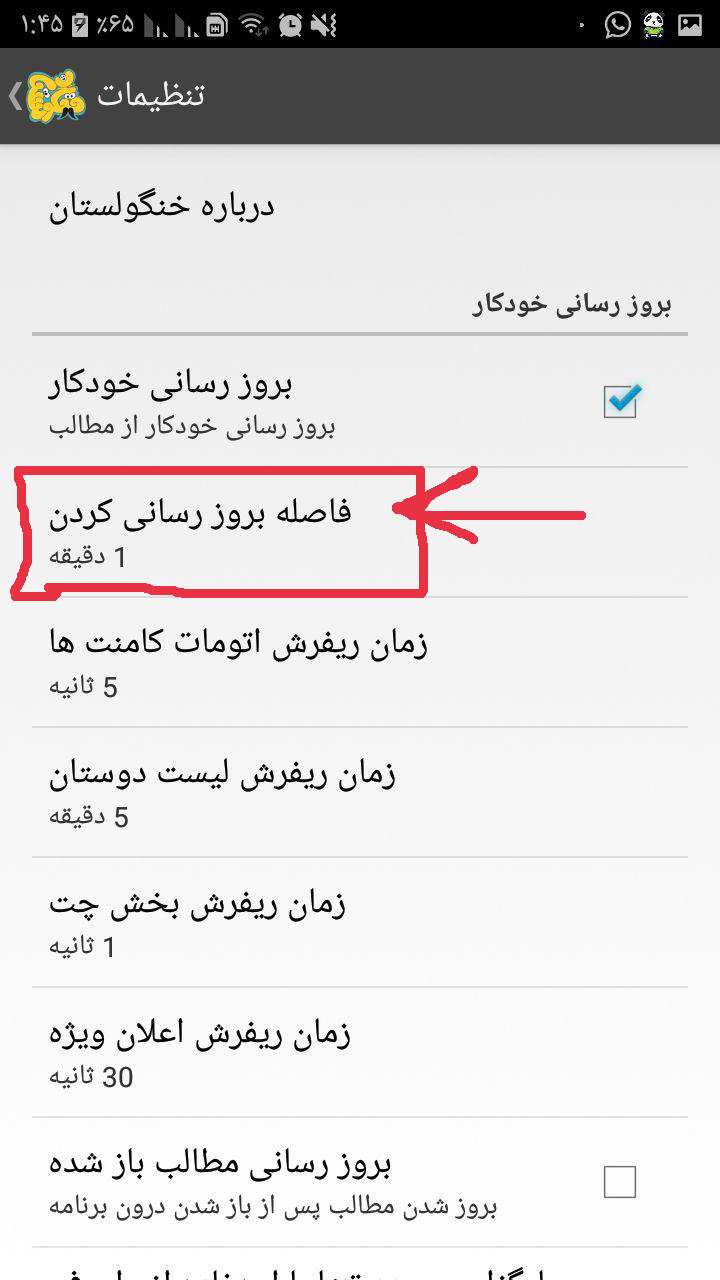Open زمان ریفرش لیست دوستان setting
Screen dimensions: 720x1280
click(x=360, y=792)
